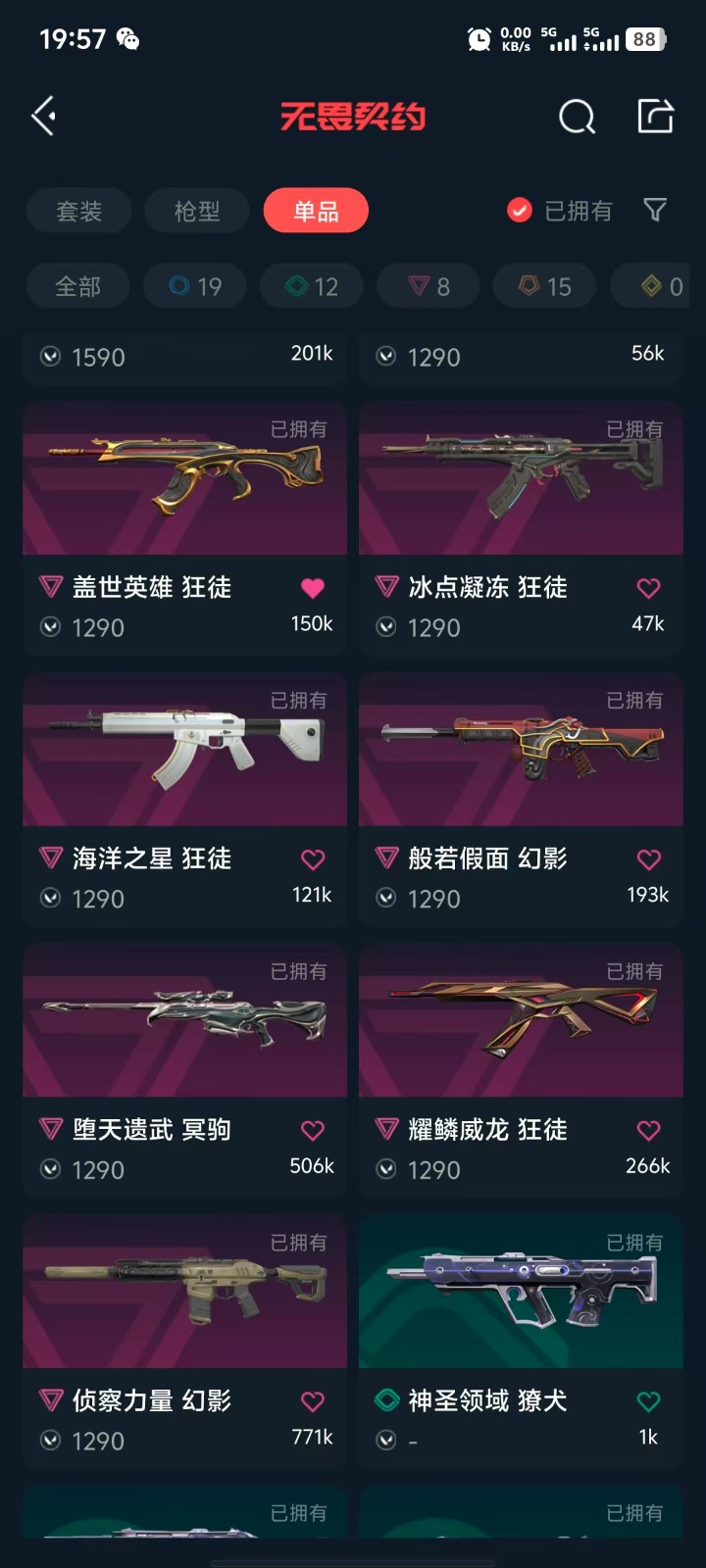Screen dimensions: 706x1568
Task: Open the 冰点凝冻 狂徒 skin card
Action: pyautogui.click(x=521, y=528)
